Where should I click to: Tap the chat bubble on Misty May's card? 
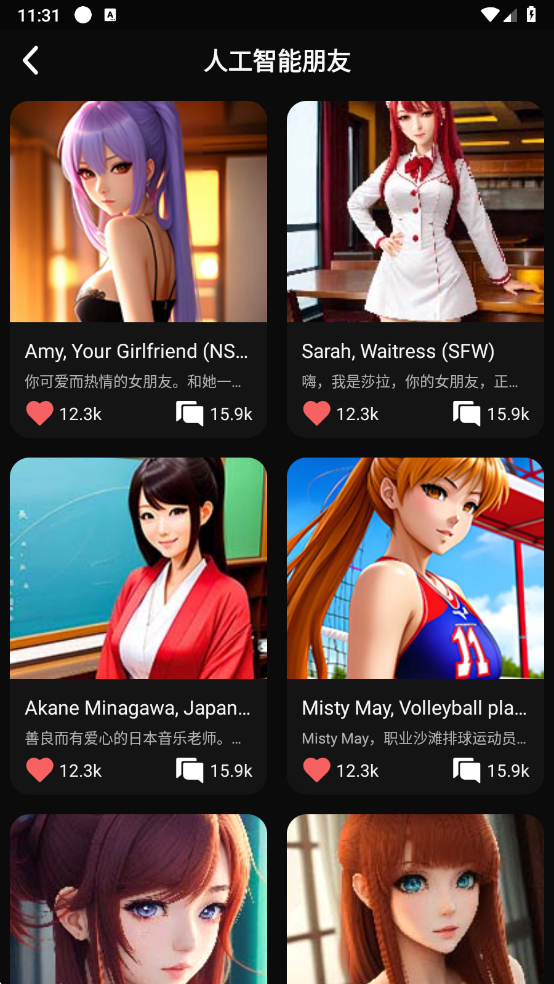pyautogui.click(x=466, y=771)
